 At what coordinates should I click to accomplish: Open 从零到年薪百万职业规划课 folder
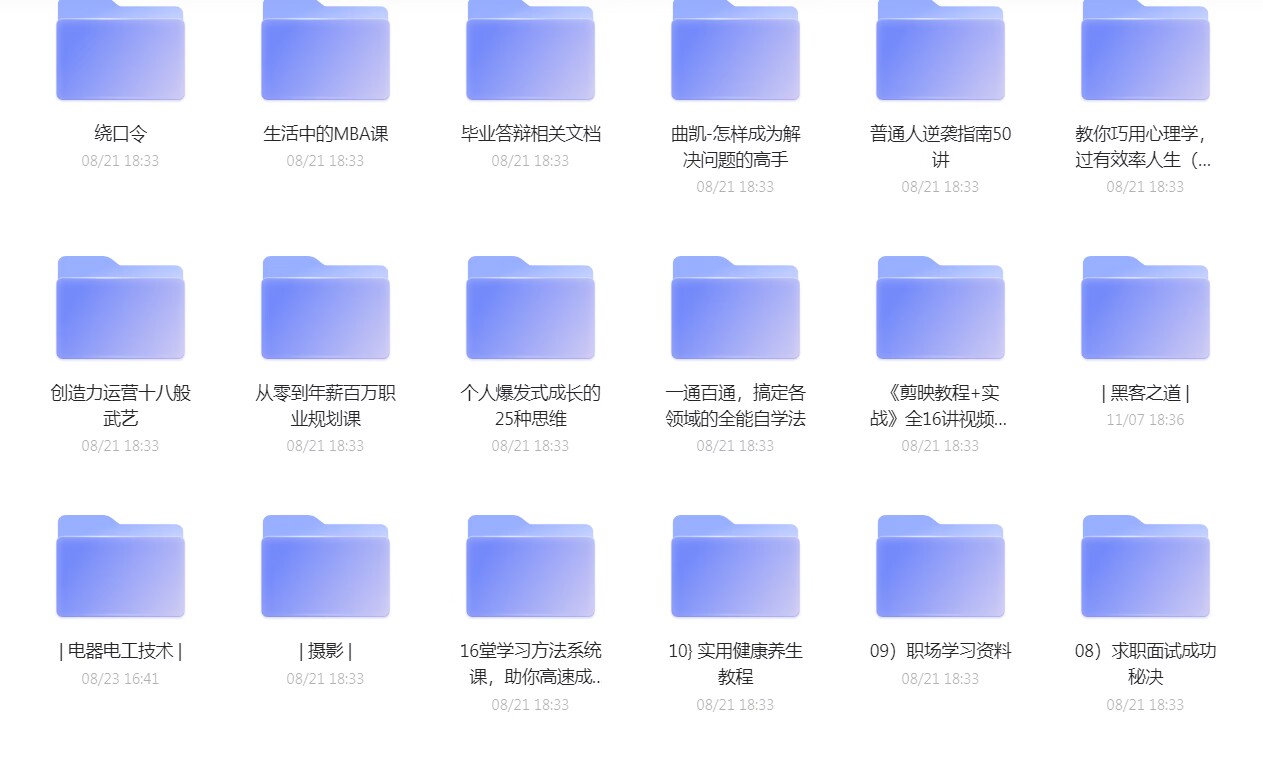pos(325,310)
